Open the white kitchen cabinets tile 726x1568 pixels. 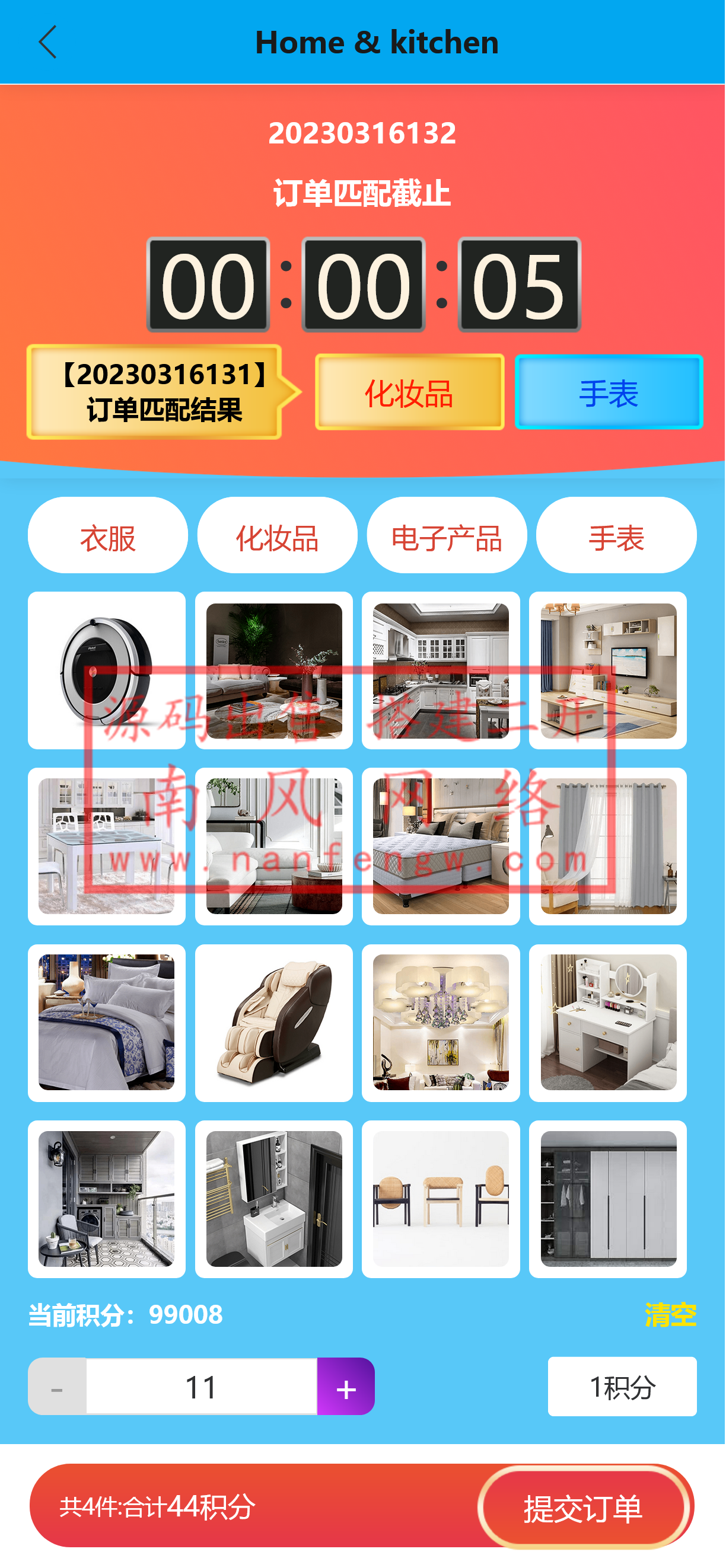(440, 670)
